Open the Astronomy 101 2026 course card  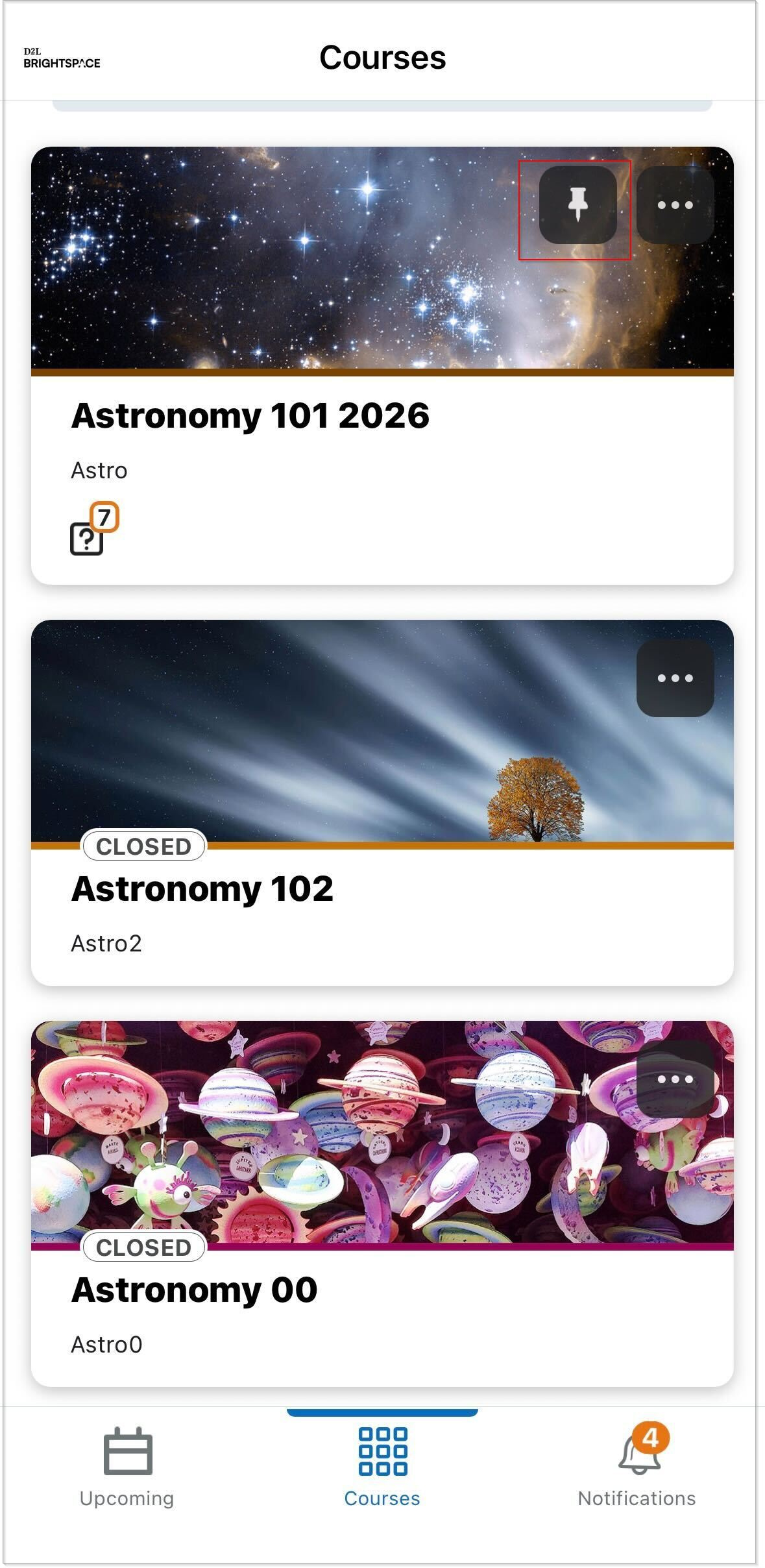(x=250, y=415)
